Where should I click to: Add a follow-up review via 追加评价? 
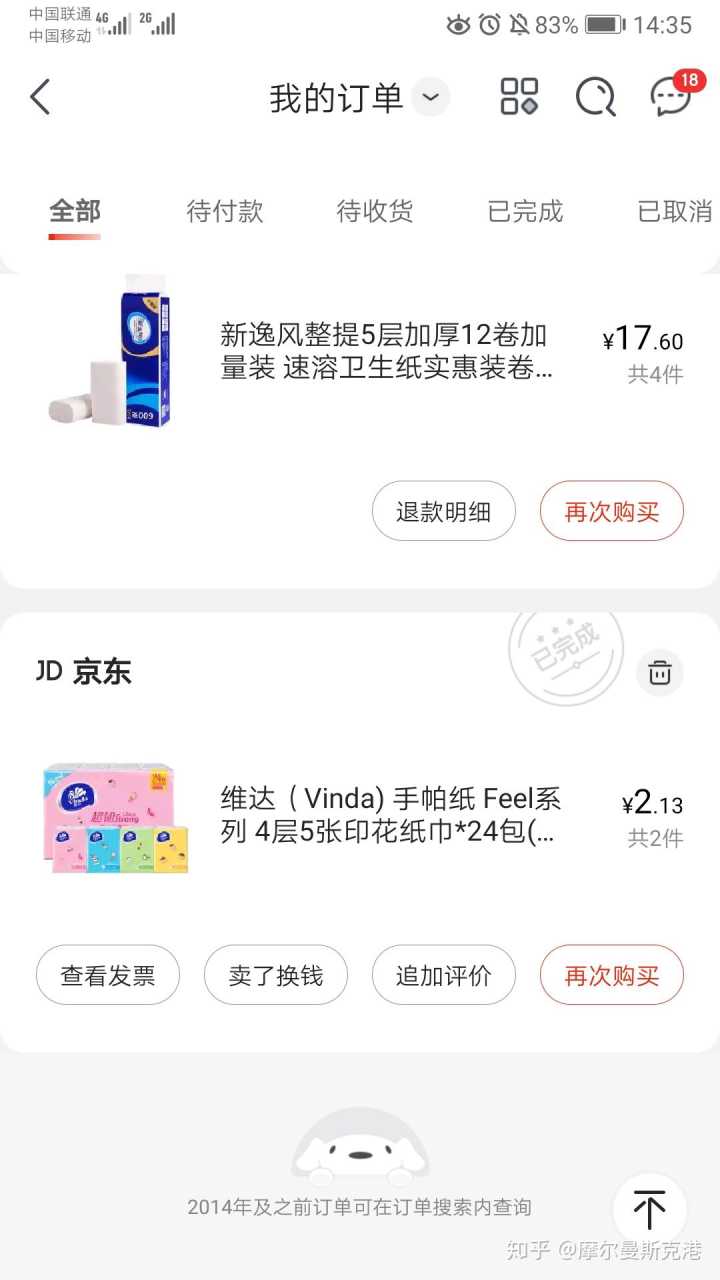444,975
